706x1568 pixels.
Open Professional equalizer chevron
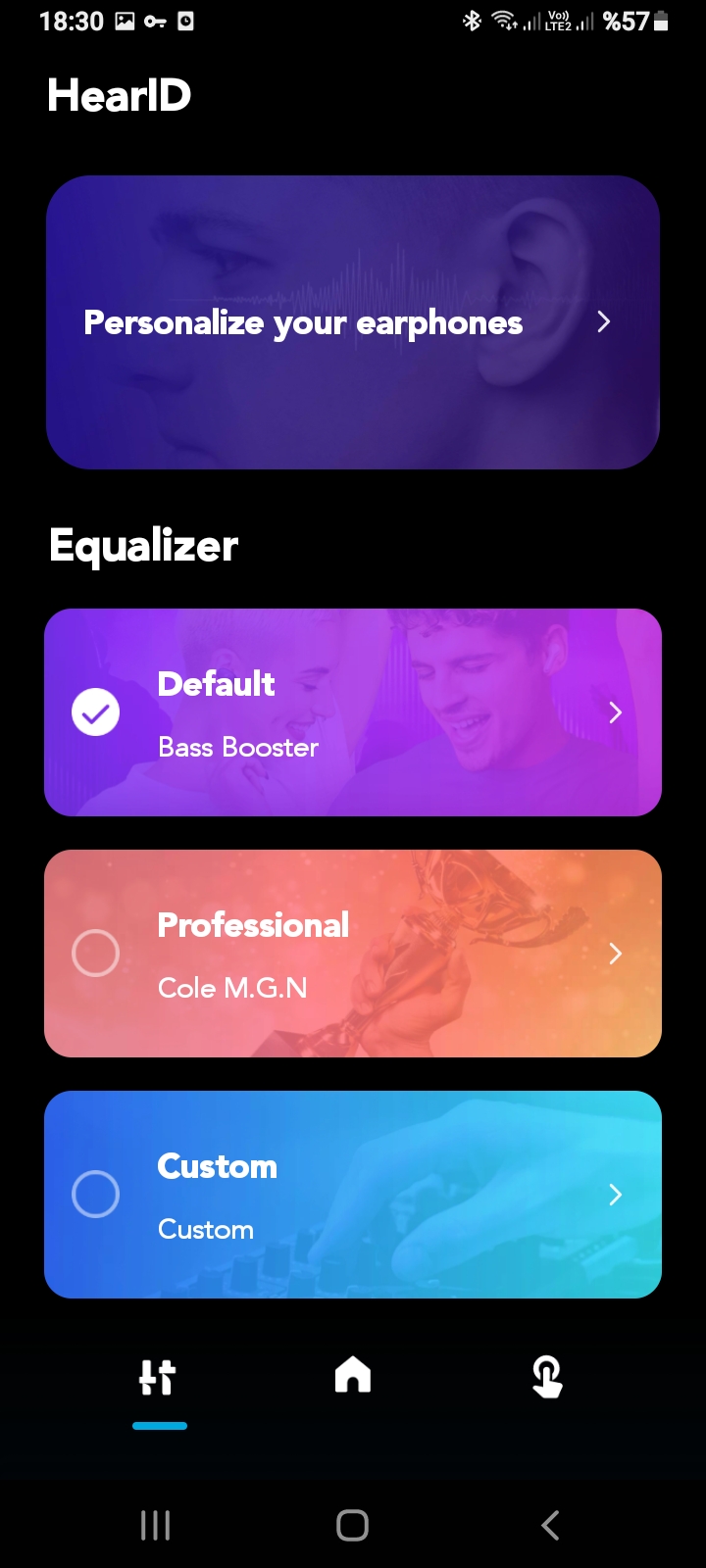[x=616, y=954]
